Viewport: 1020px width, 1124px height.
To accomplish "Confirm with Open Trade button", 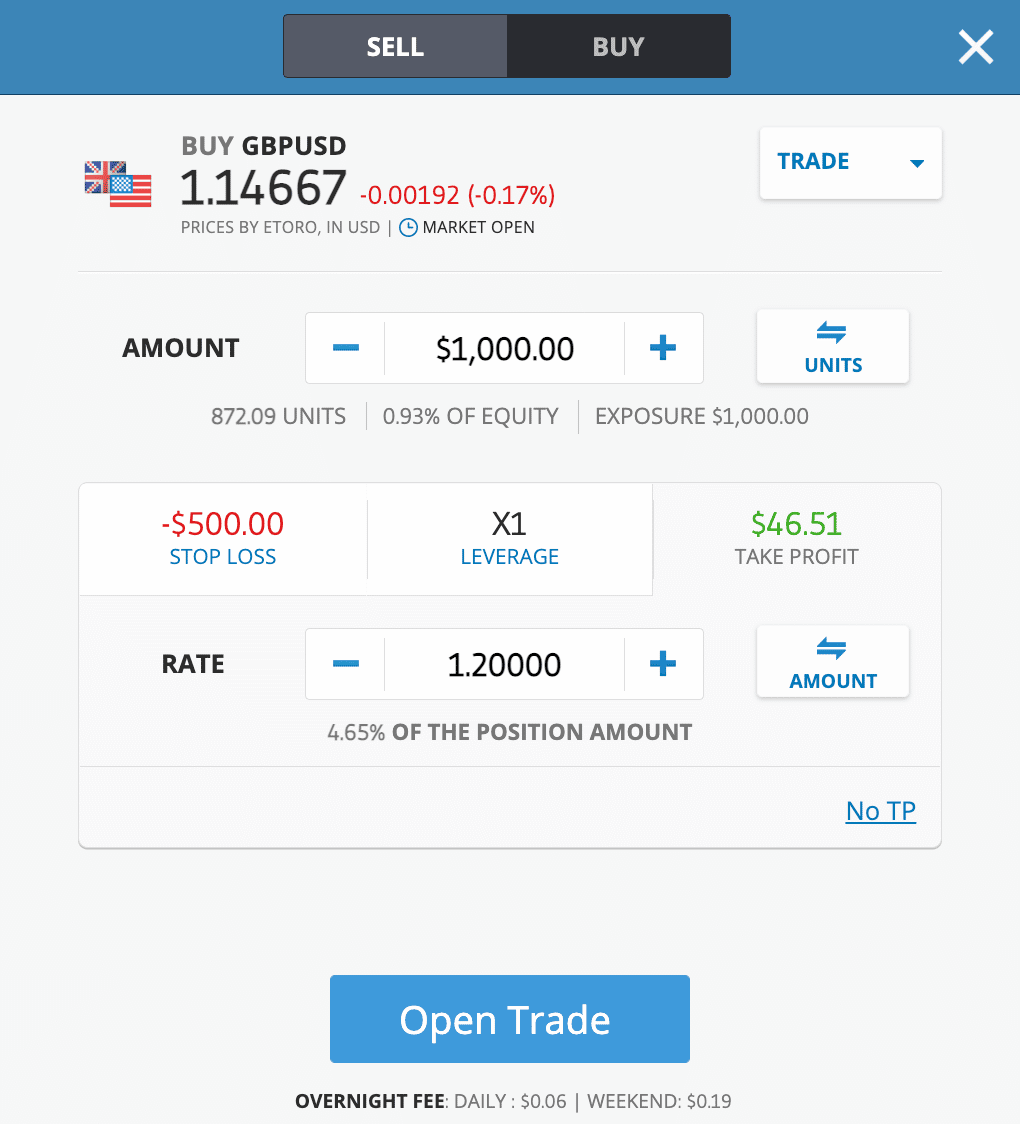I will pyautogui.click(x=509, y=1019).
